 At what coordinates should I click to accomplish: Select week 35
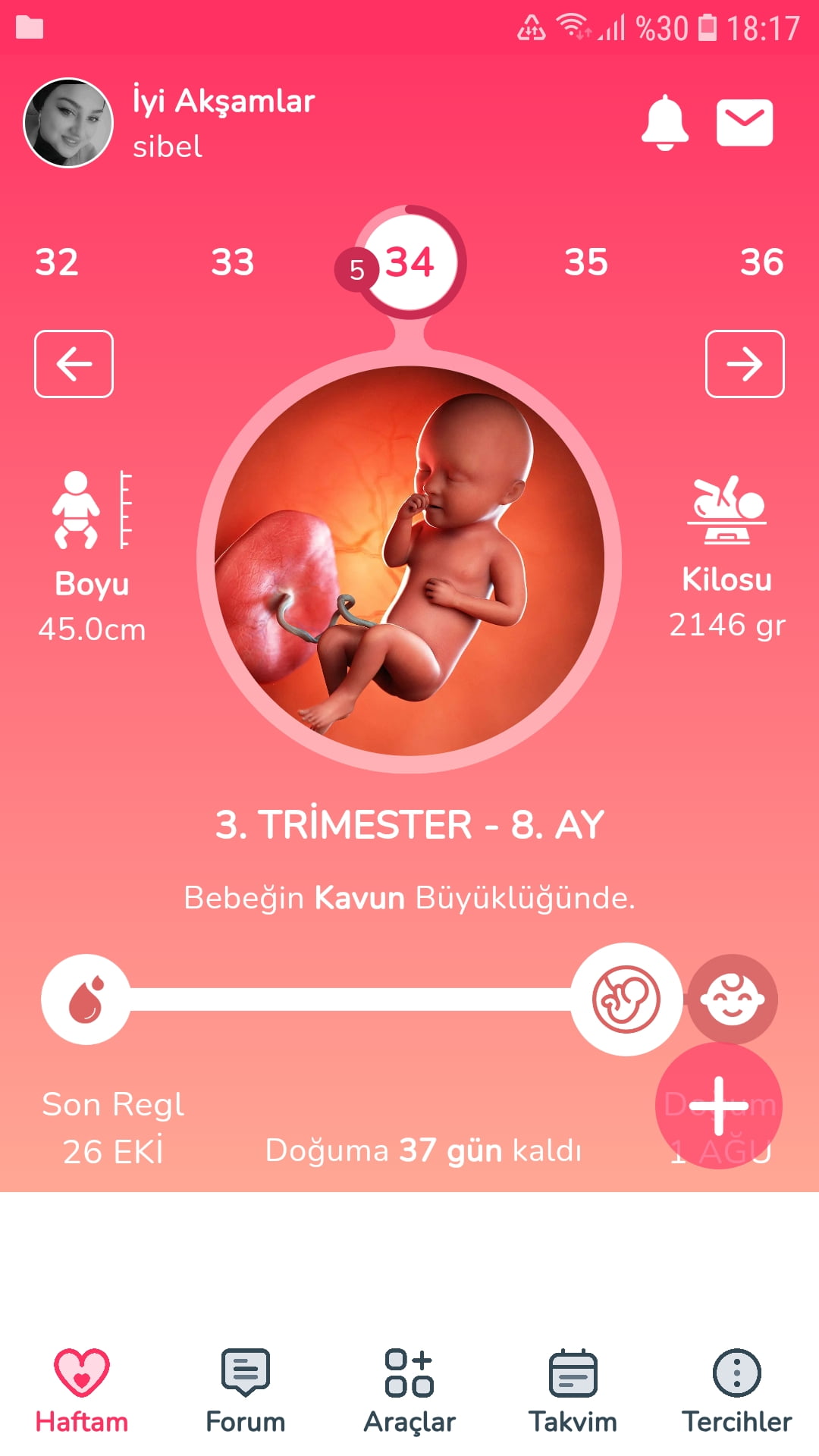point(586,262)
